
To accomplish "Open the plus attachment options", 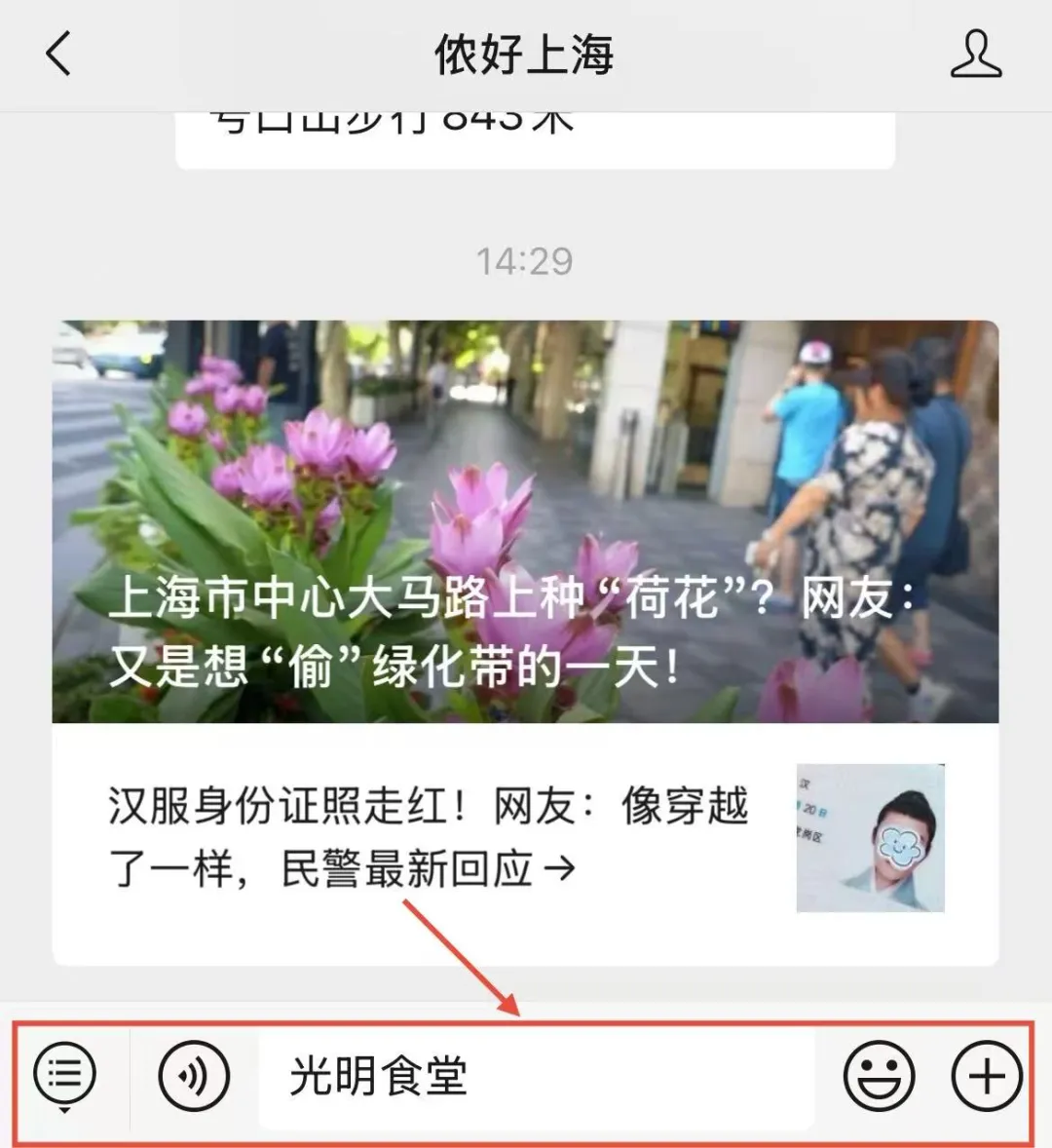I will coord(986,1076).
